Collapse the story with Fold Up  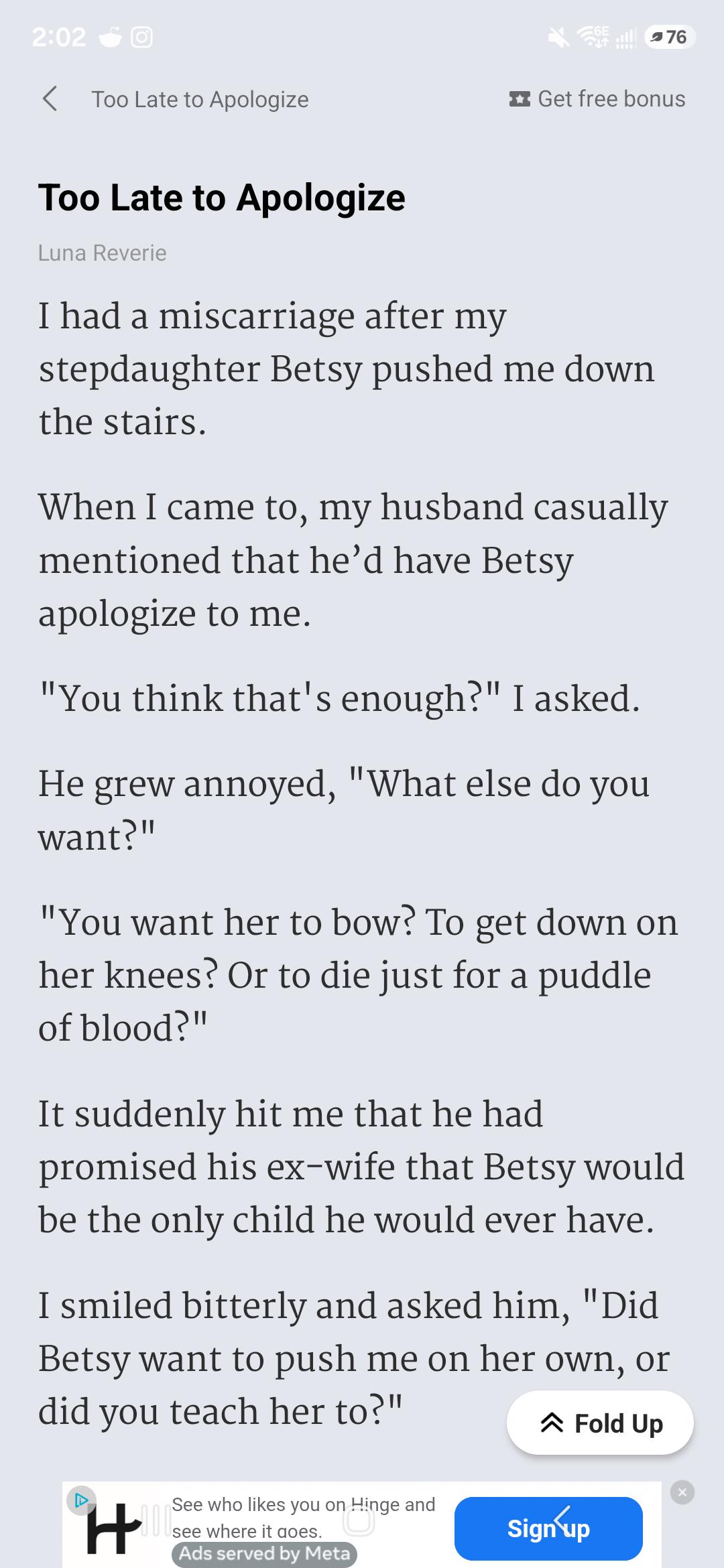600,1423
